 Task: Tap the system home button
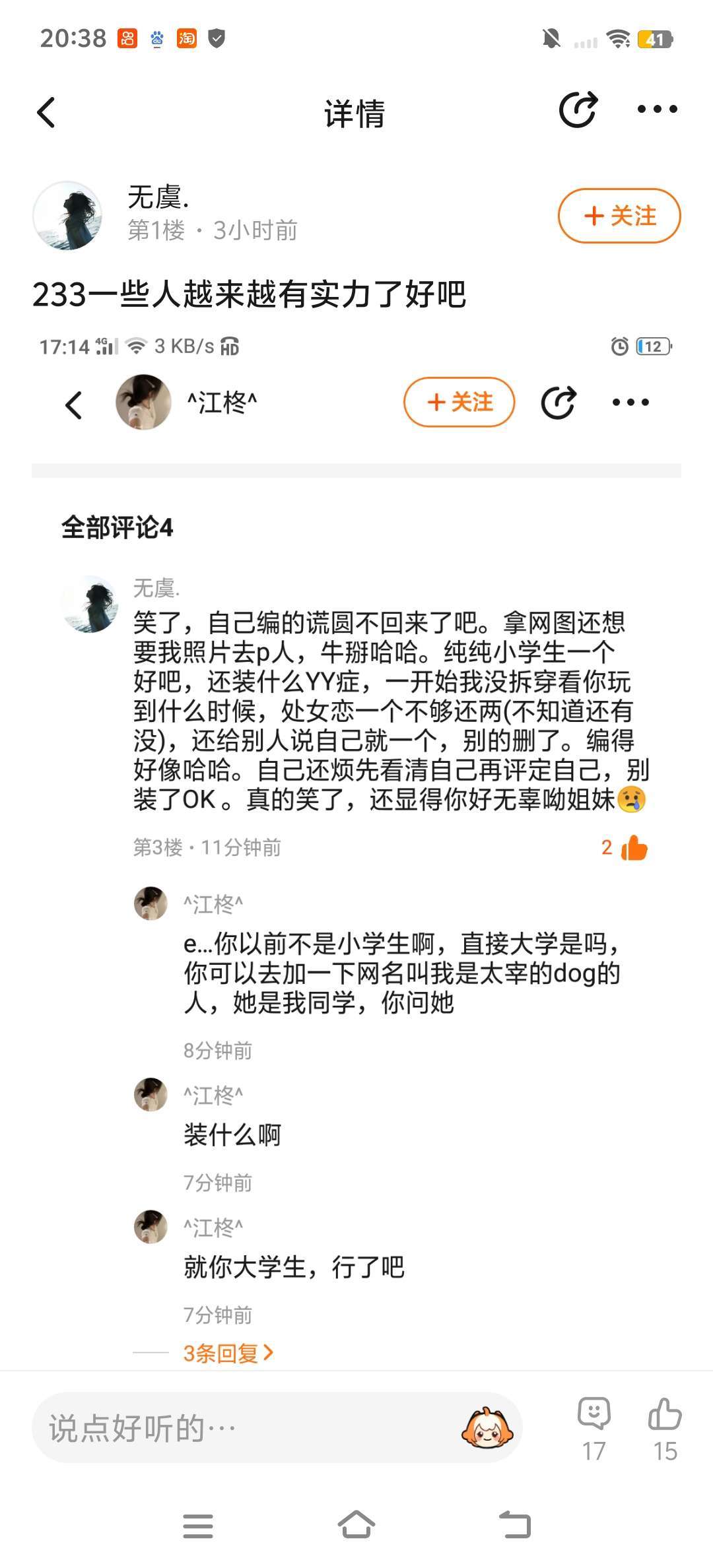pos(356,1524)
